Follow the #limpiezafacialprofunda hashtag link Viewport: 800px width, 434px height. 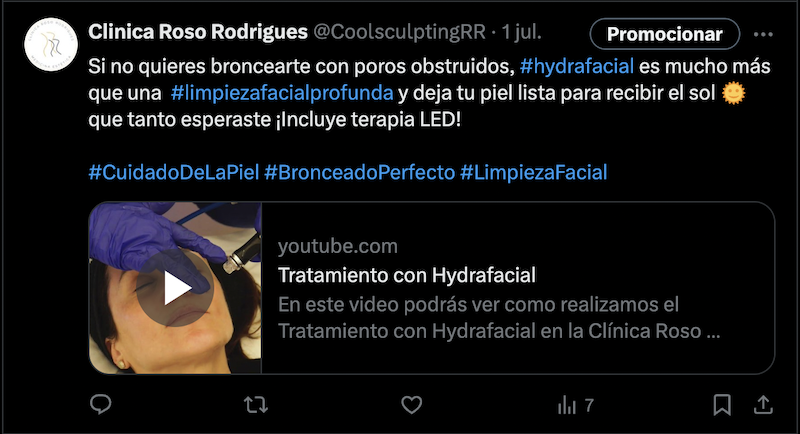pos(282,93)
